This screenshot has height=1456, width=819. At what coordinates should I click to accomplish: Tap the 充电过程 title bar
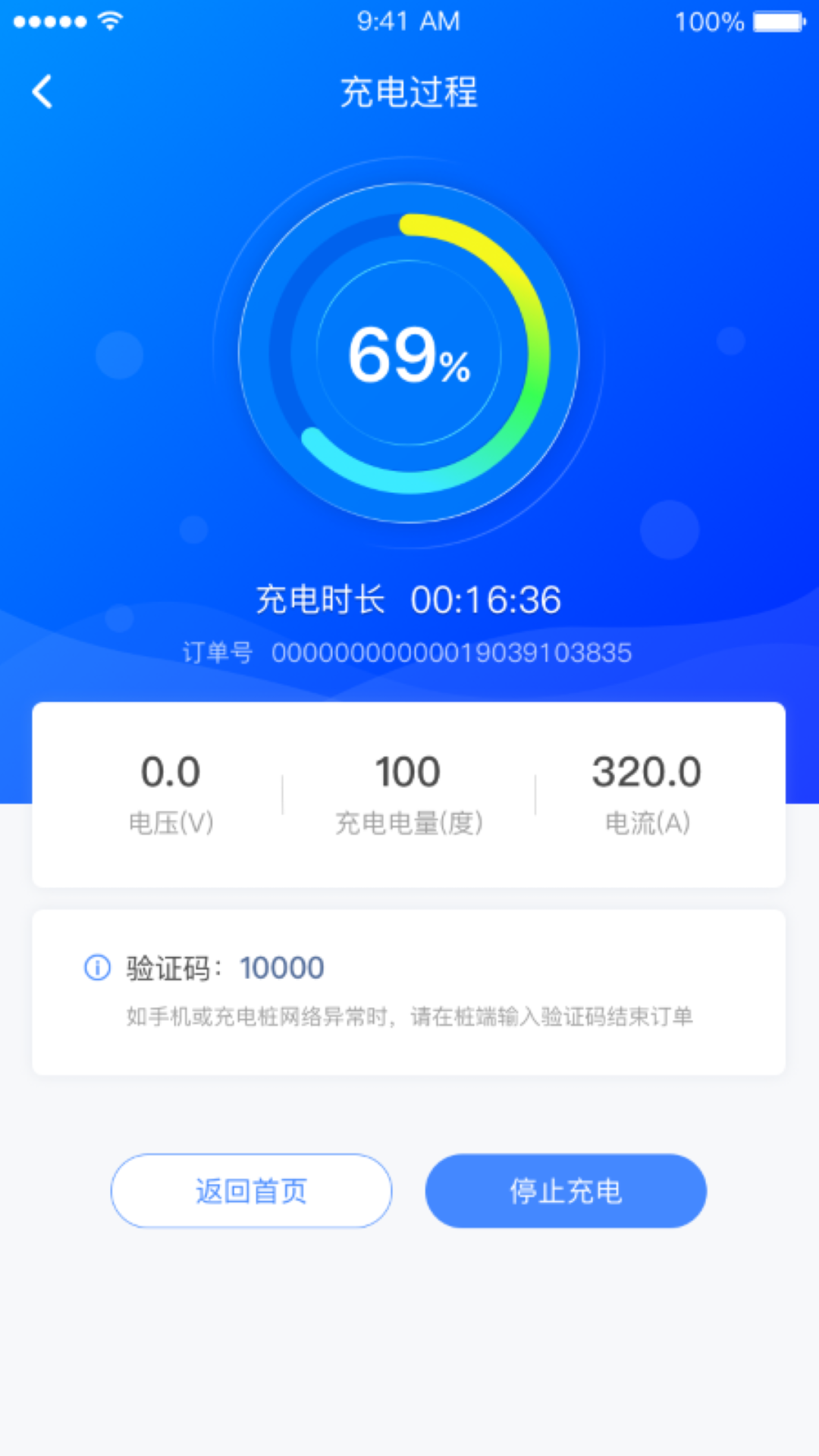pyautogui.click(x=409, y=93)
